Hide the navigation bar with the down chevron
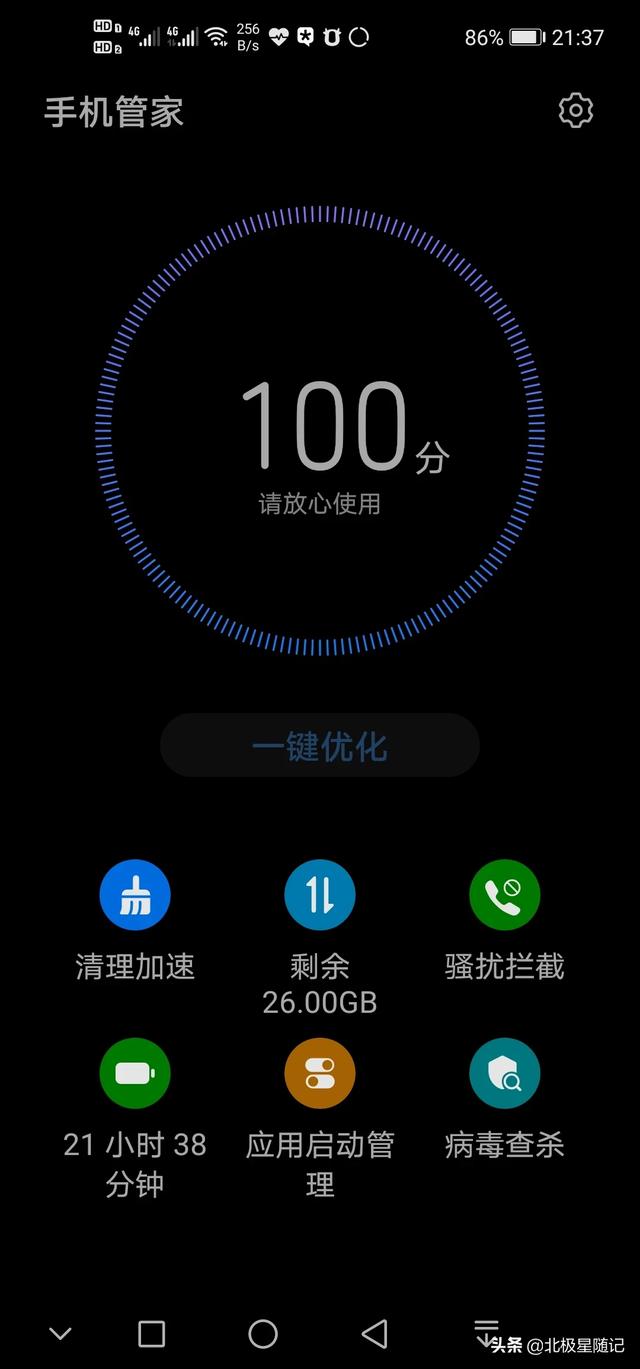The image size is (640, 1369). click(60, 1333)
